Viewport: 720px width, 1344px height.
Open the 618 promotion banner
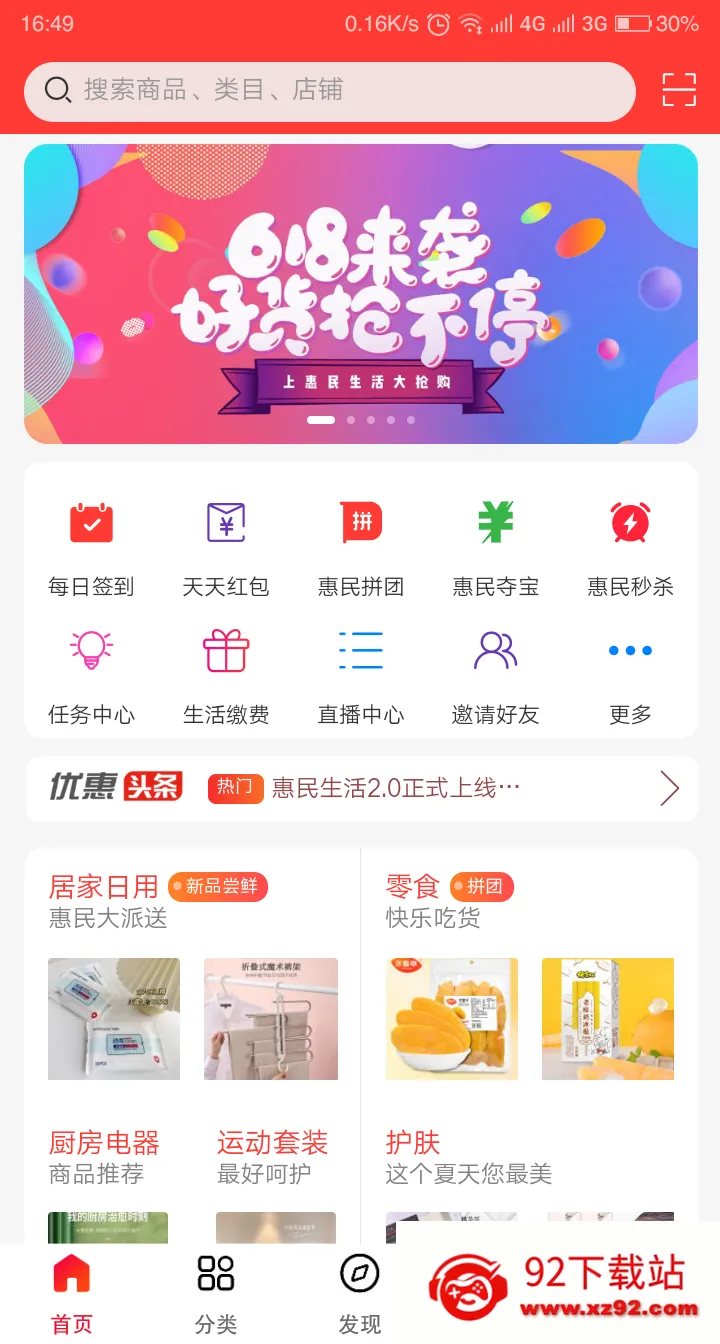coord(361,294)
